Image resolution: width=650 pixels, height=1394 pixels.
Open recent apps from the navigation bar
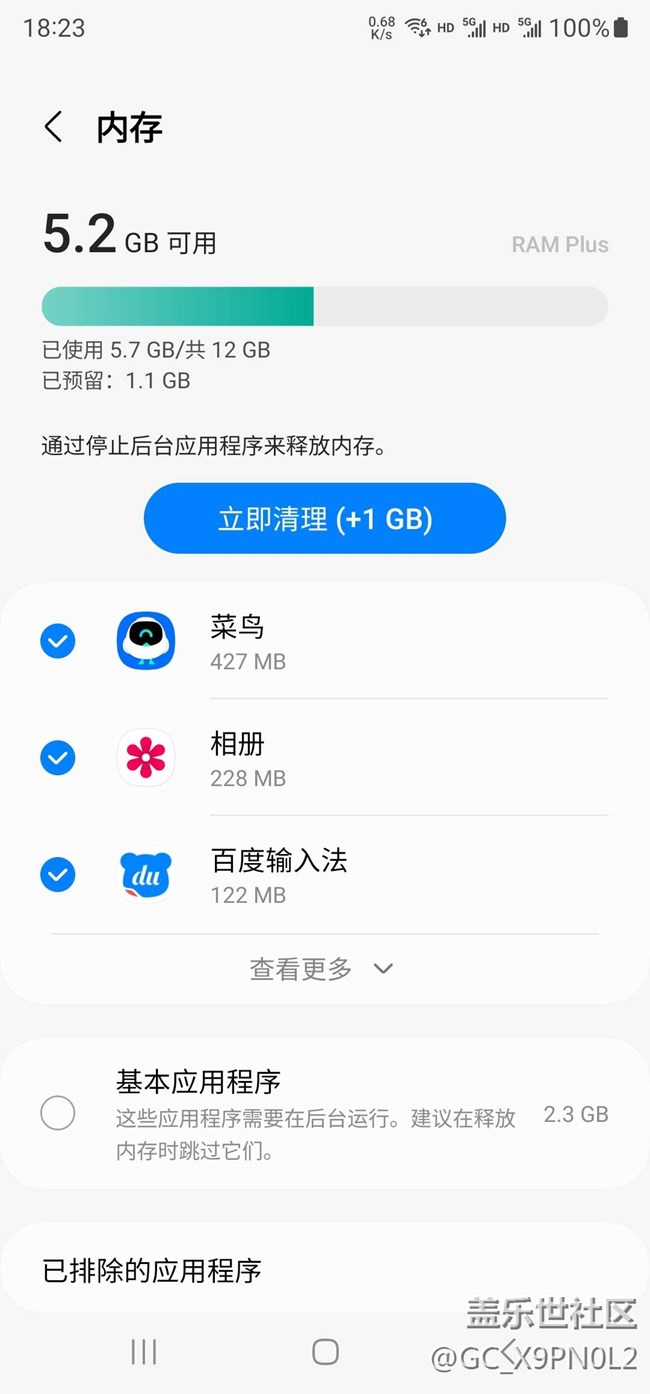[x=144, y=1352]
